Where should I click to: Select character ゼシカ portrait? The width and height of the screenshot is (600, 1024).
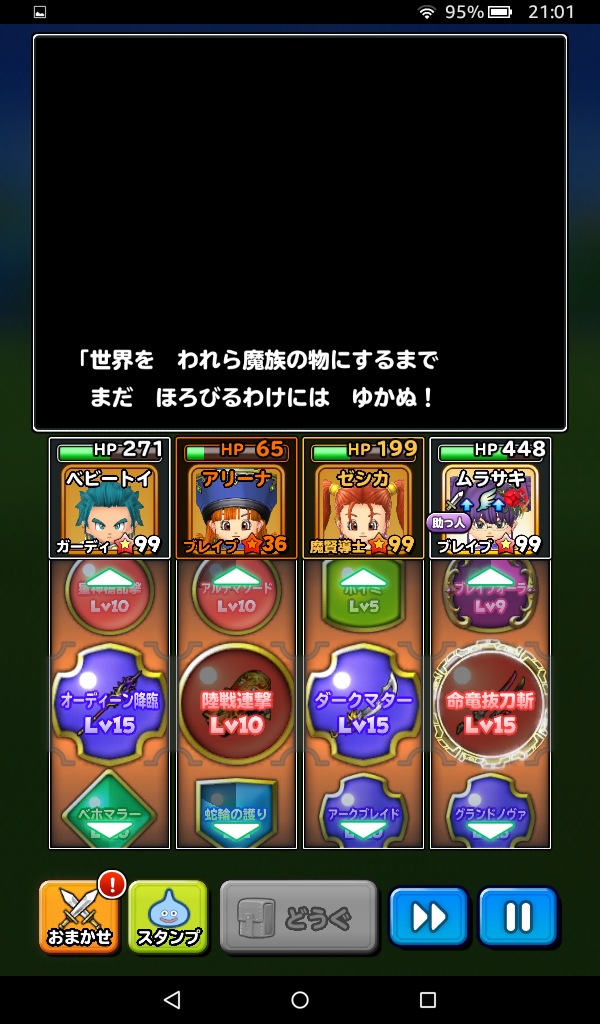coord(363,498)
